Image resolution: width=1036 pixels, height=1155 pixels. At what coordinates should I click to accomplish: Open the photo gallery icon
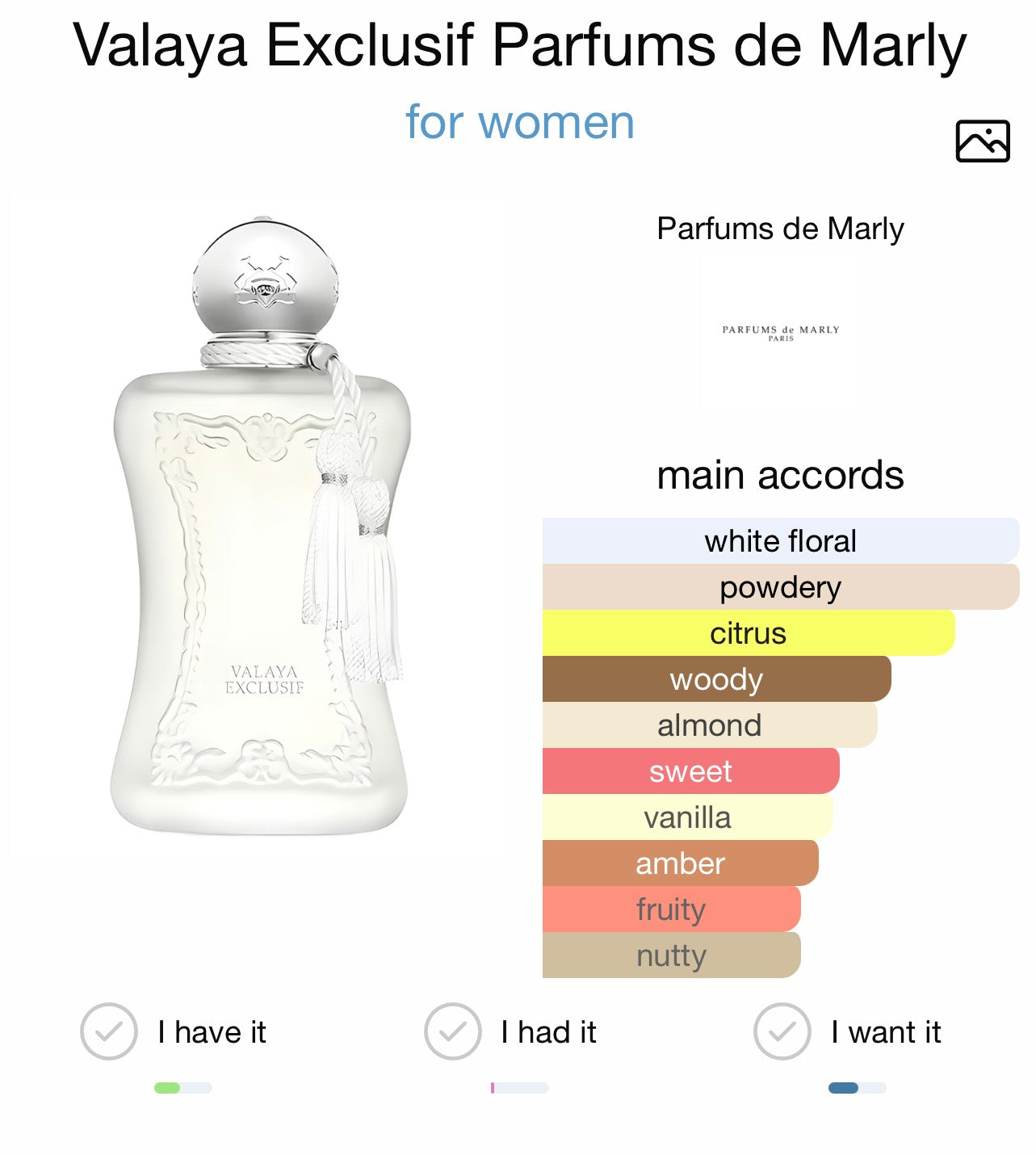click(982, 141)
